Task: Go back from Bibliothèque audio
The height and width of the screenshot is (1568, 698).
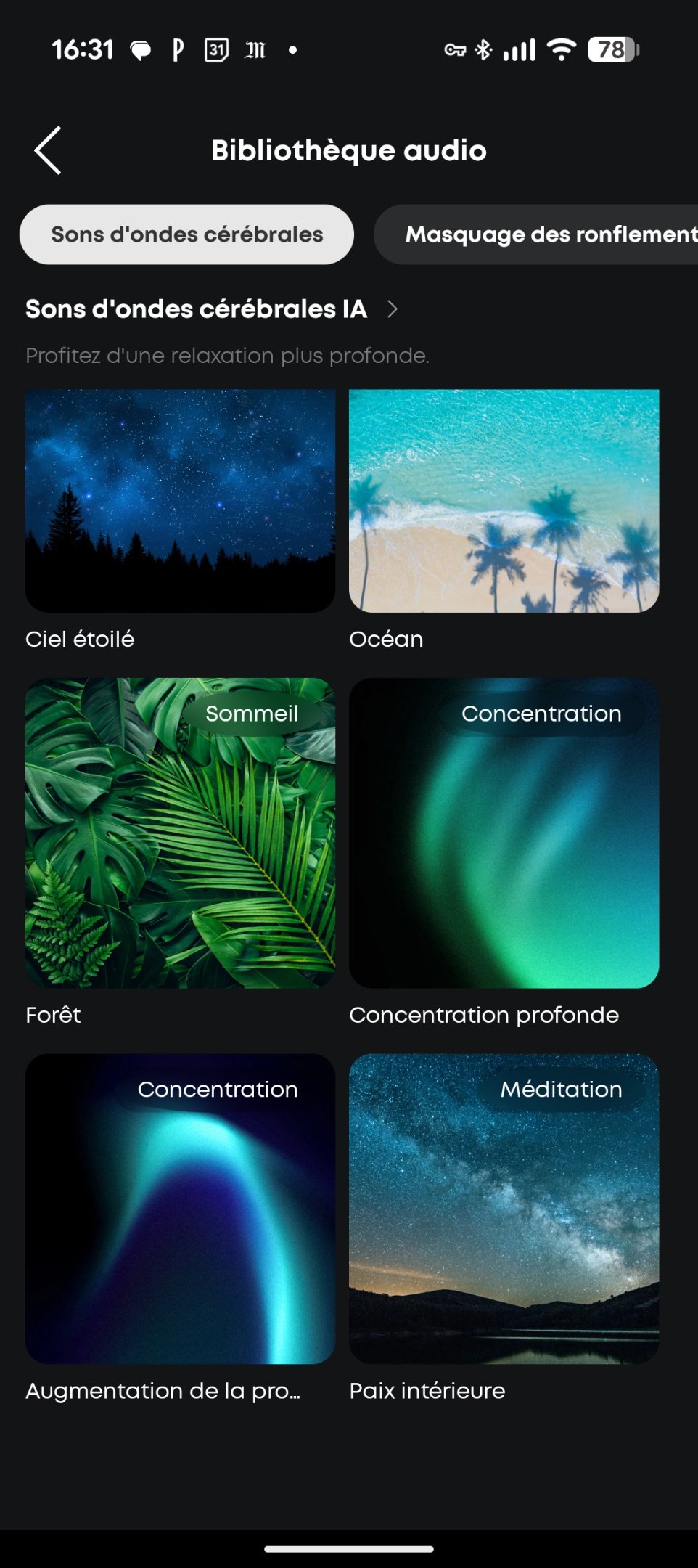Action: [48, 151]
